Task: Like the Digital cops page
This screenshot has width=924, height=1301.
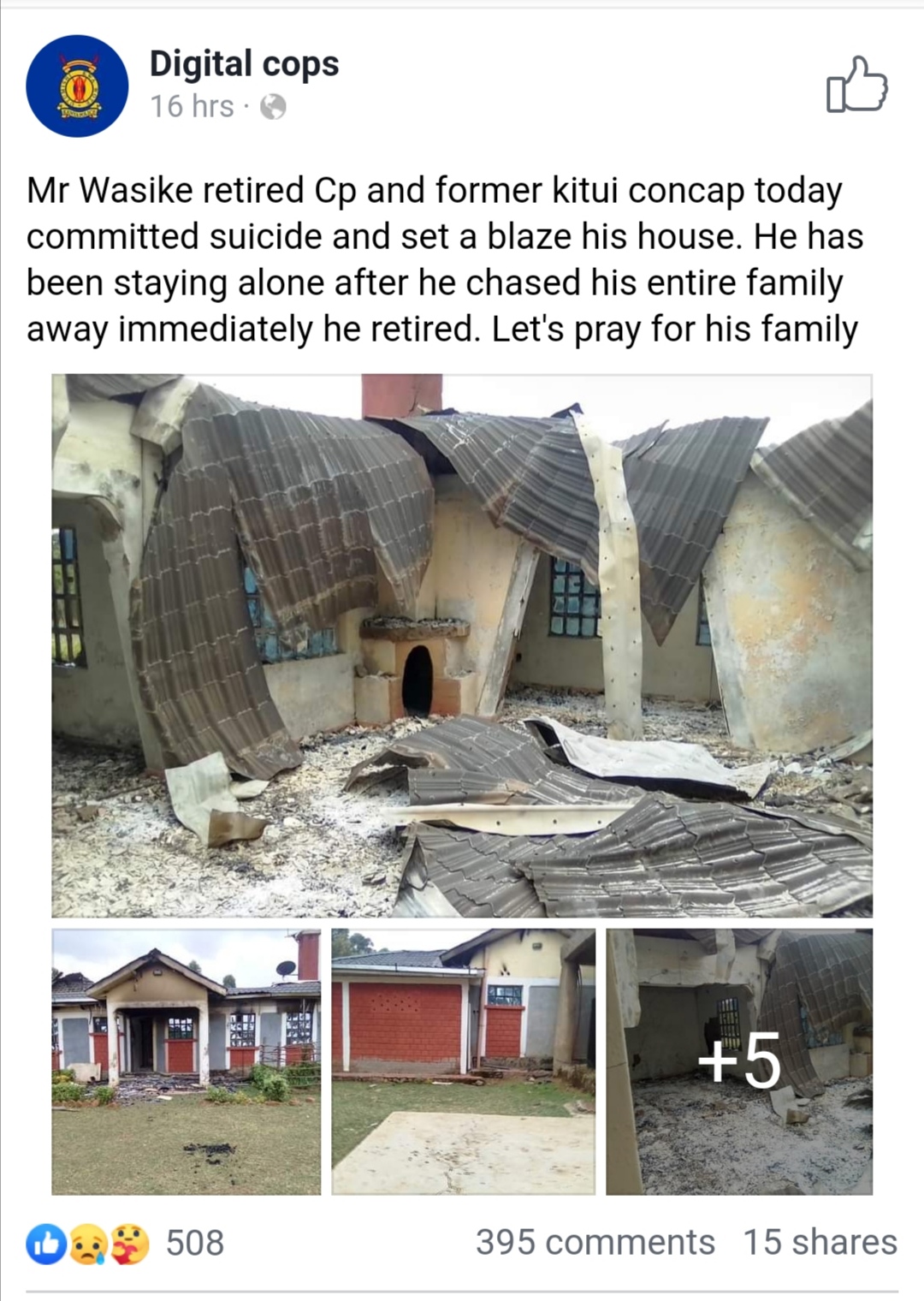Action: coord(856,85)
